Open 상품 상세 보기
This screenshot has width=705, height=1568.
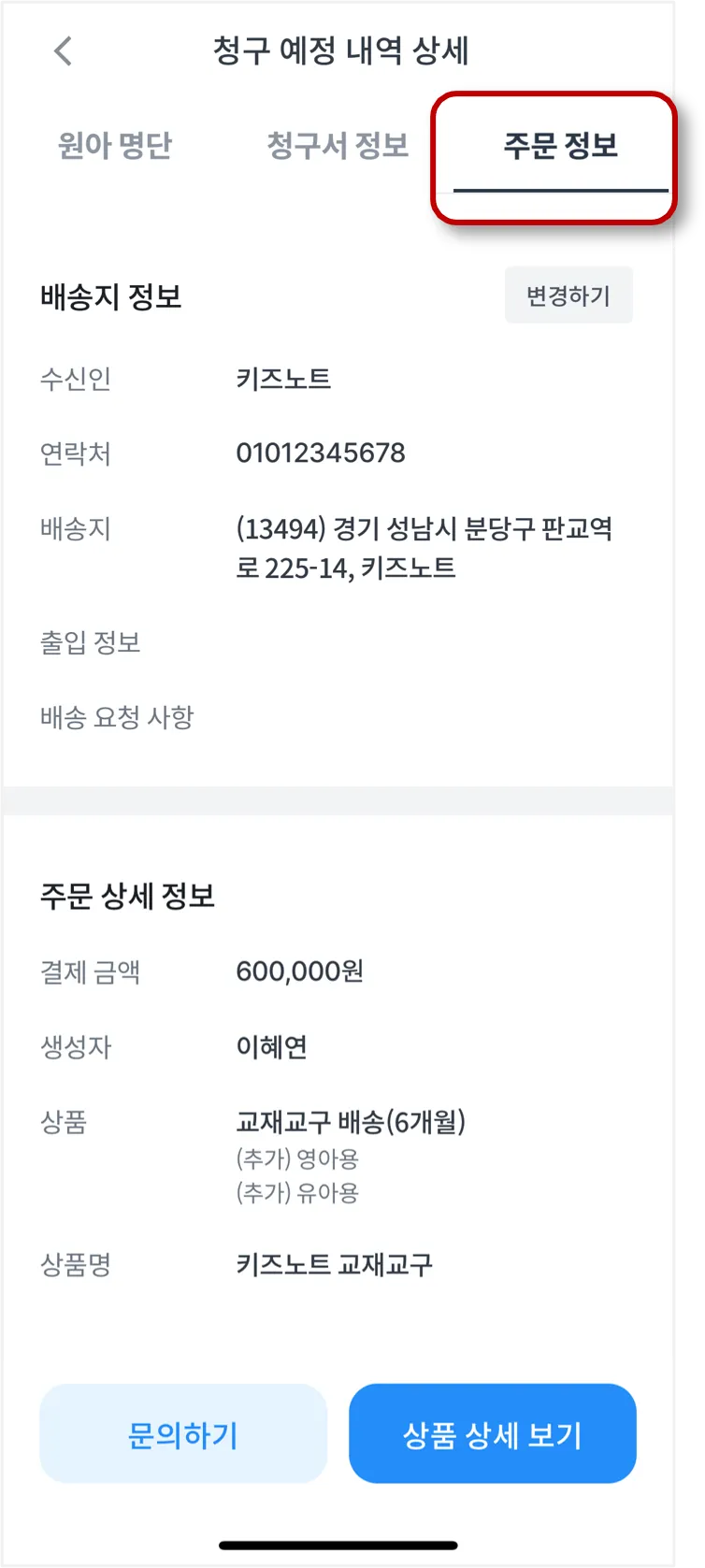coord(492,1433)
